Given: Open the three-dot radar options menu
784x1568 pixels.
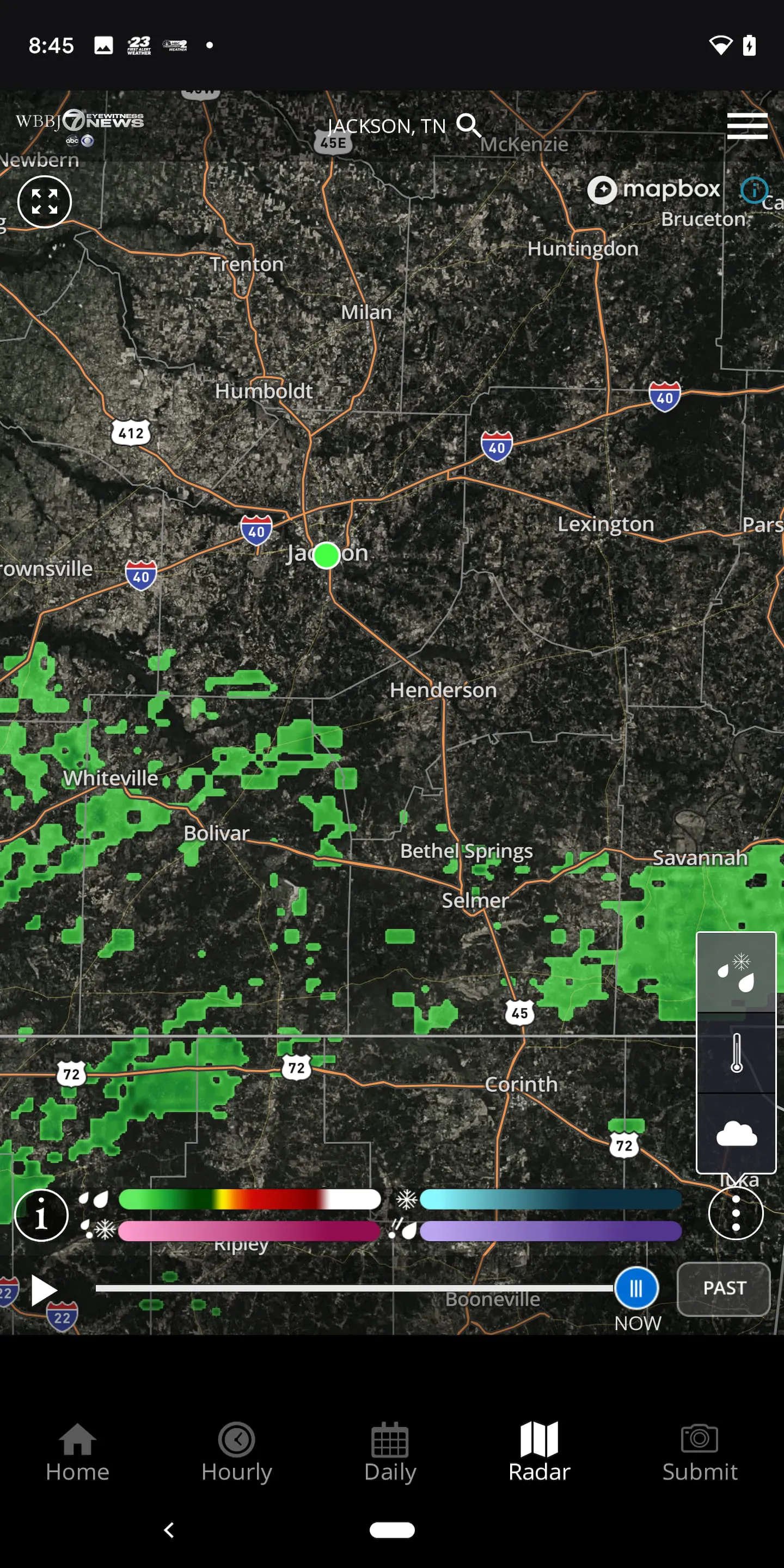Looking at the screenshot, I should [737, 1213].
